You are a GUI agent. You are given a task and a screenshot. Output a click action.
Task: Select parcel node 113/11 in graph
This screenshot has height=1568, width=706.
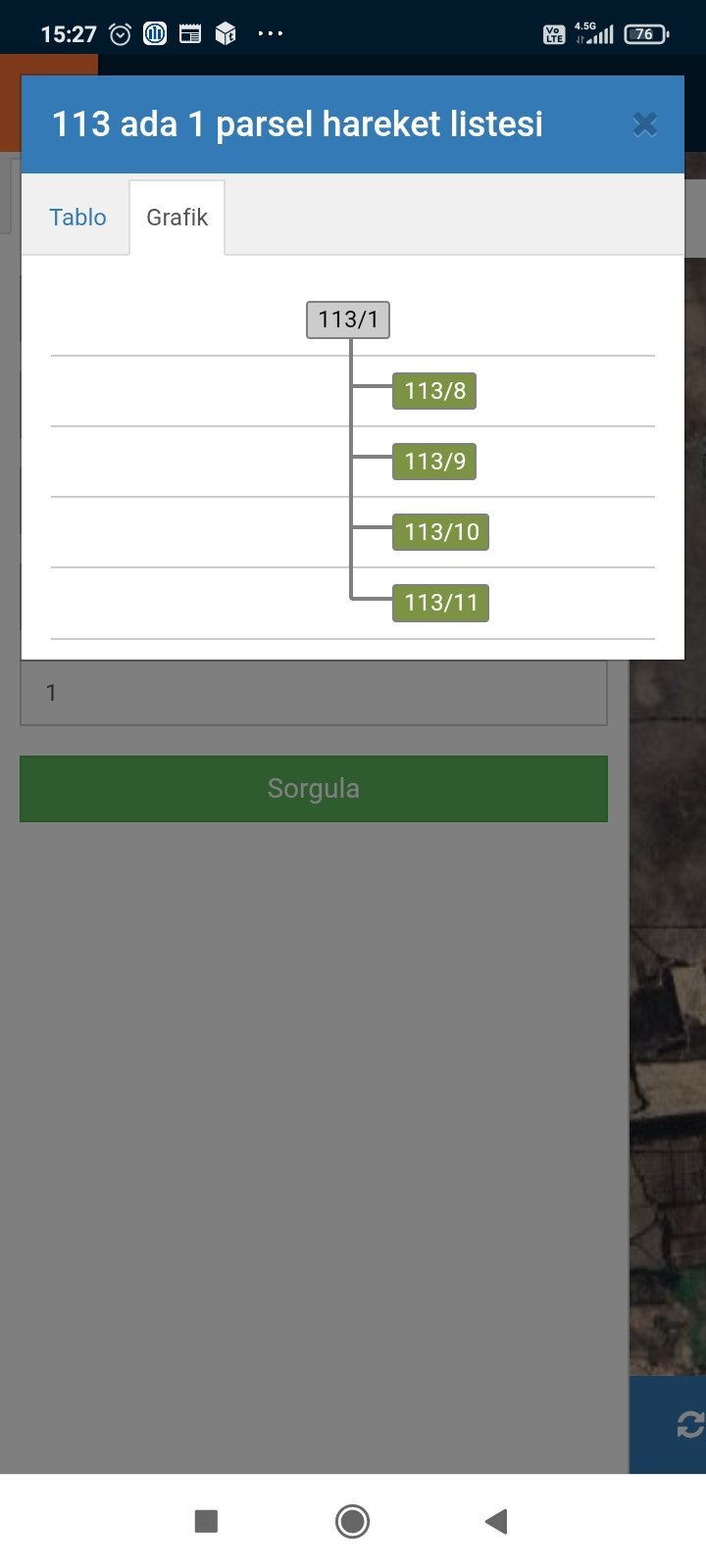tap(440, 602)
